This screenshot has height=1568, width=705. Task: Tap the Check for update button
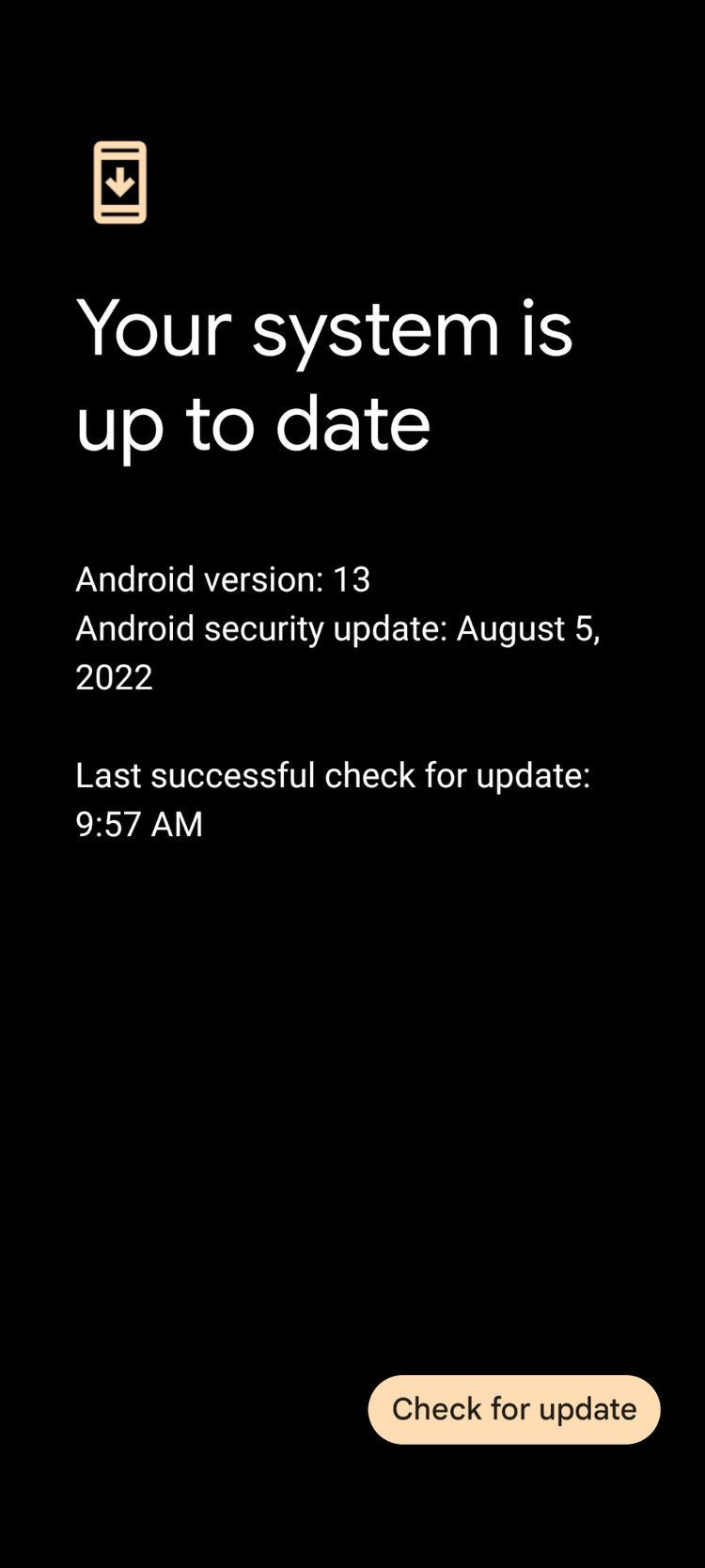514,1409
